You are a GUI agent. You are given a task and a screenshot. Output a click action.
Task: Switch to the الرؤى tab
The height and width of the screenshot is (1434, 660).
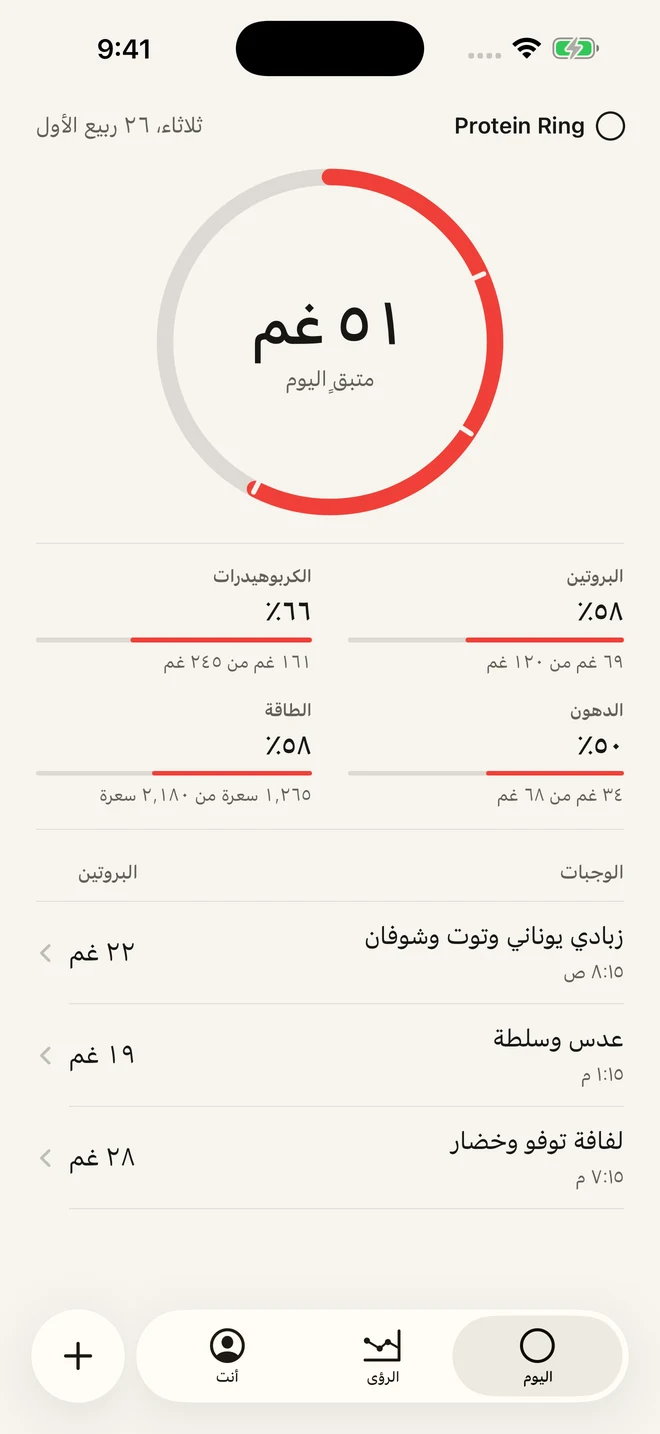click(382, 1356)
